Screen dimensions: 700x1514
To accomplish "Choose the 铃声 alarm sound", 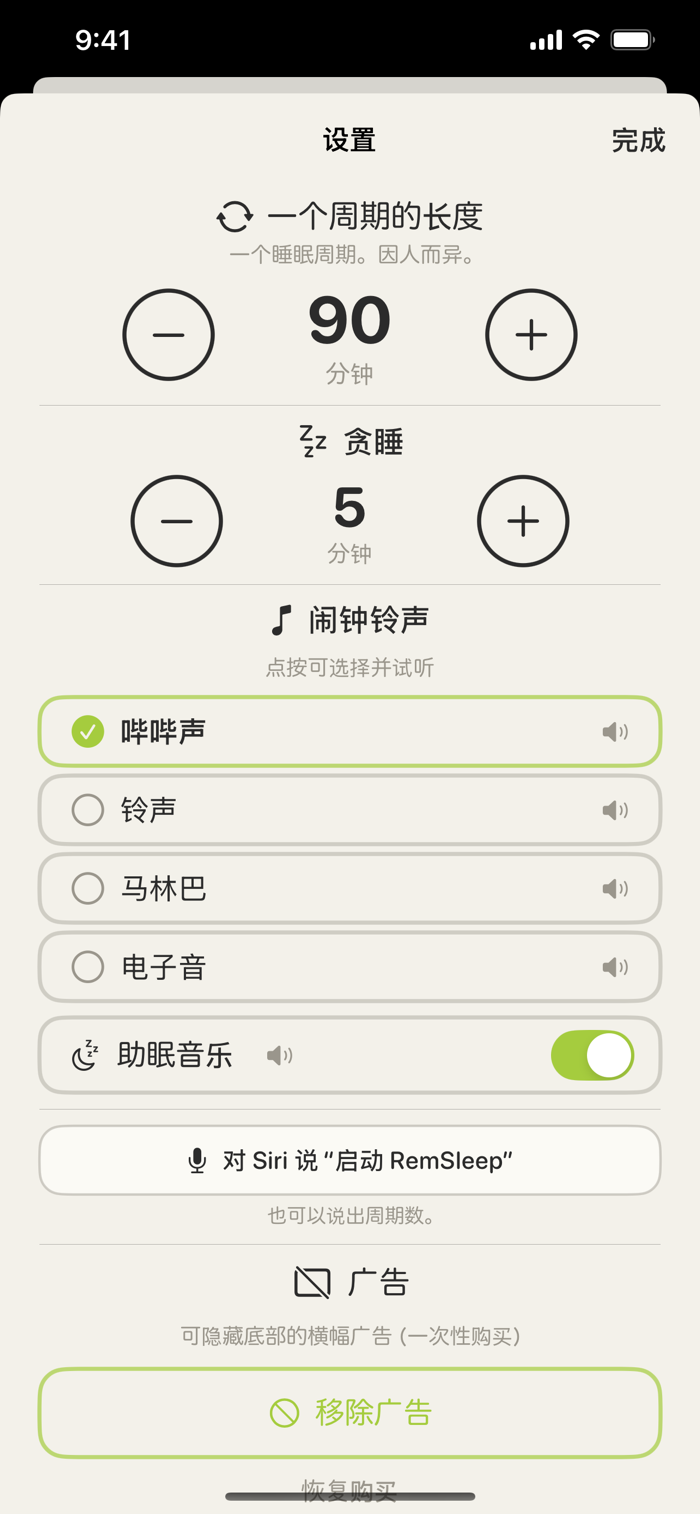I will tap(350, 810).
